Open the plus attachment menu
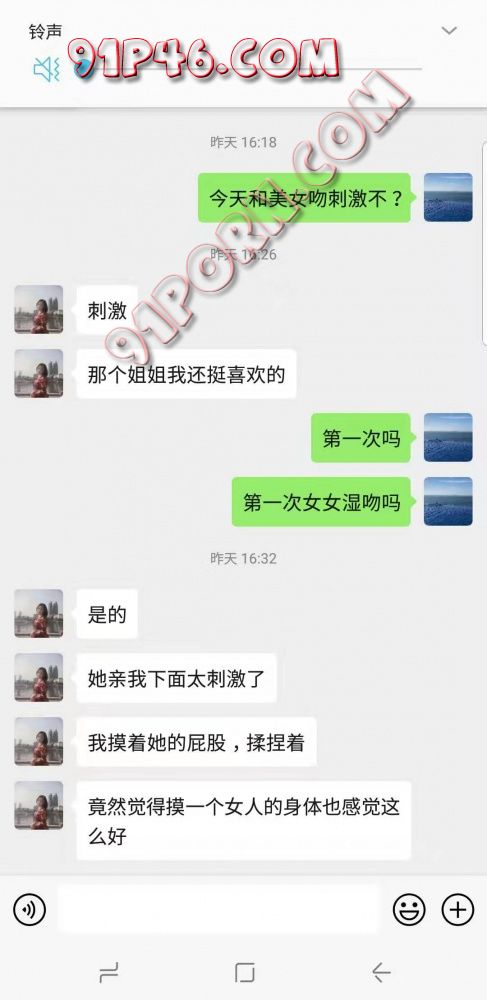487x1000 pixels. pyautogui.click(x=458, y=909)
